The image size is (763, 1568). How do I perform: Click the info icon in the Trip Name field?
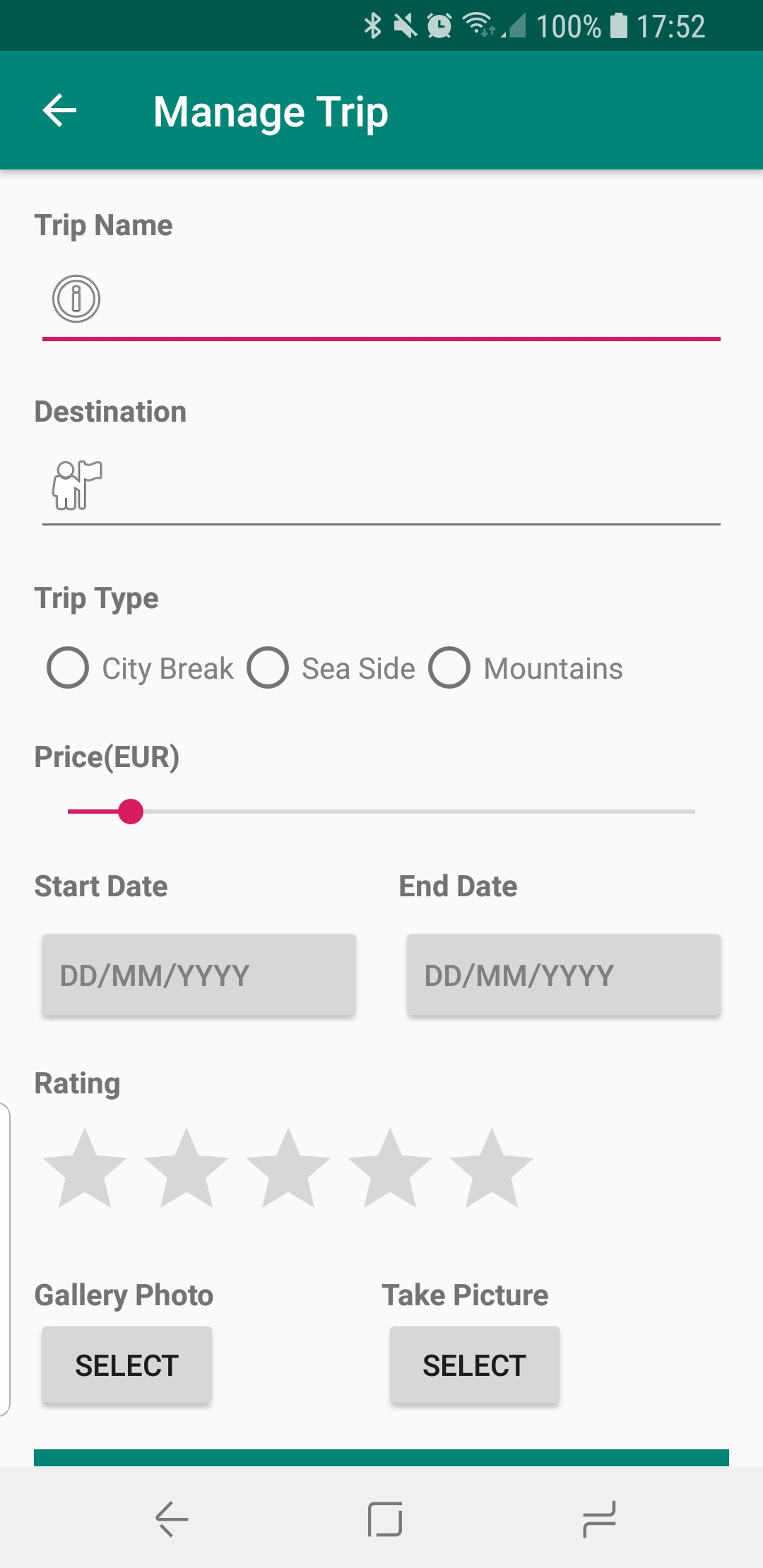(76, 298)
